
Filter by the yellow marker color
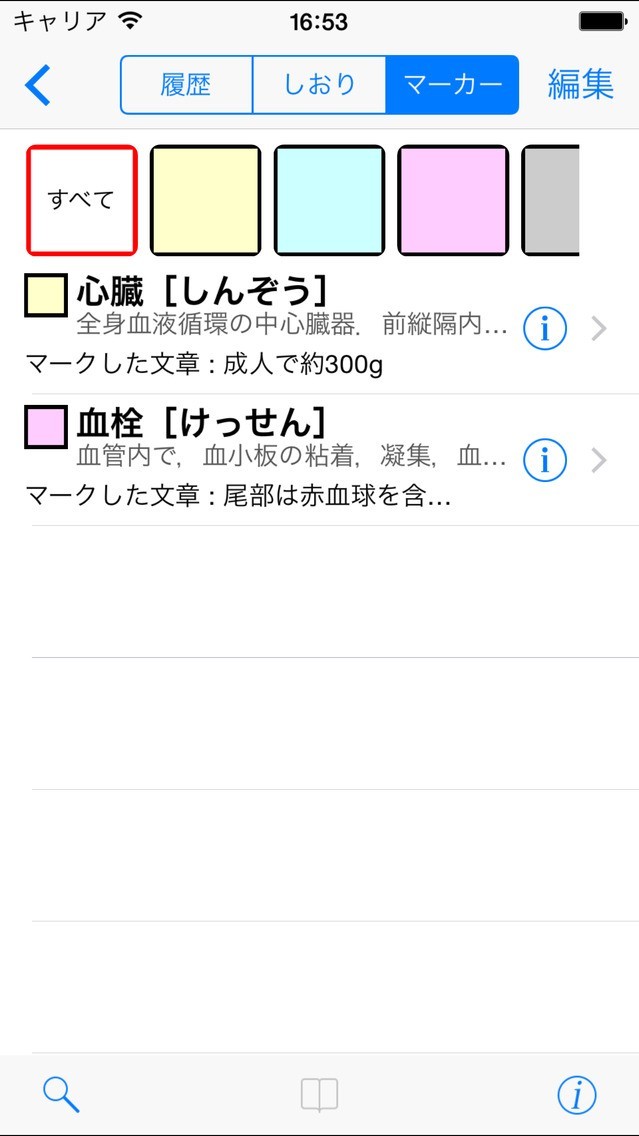(x=205, y=199)
